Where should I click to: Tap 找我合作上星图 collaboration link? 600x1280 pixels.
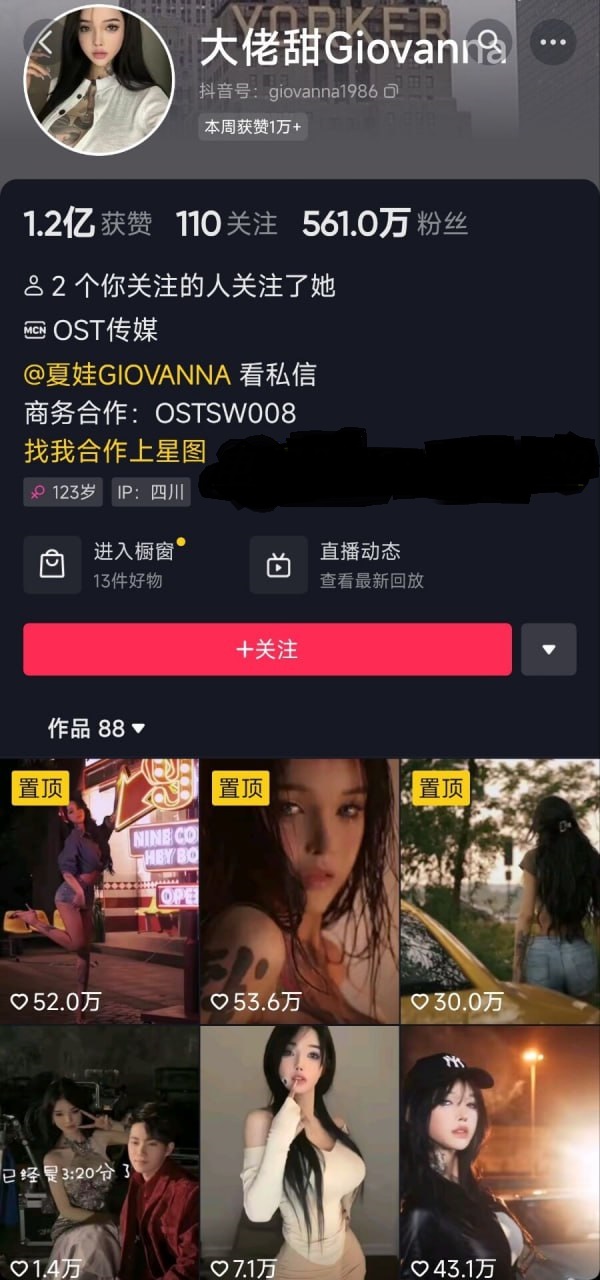[115, 450]
